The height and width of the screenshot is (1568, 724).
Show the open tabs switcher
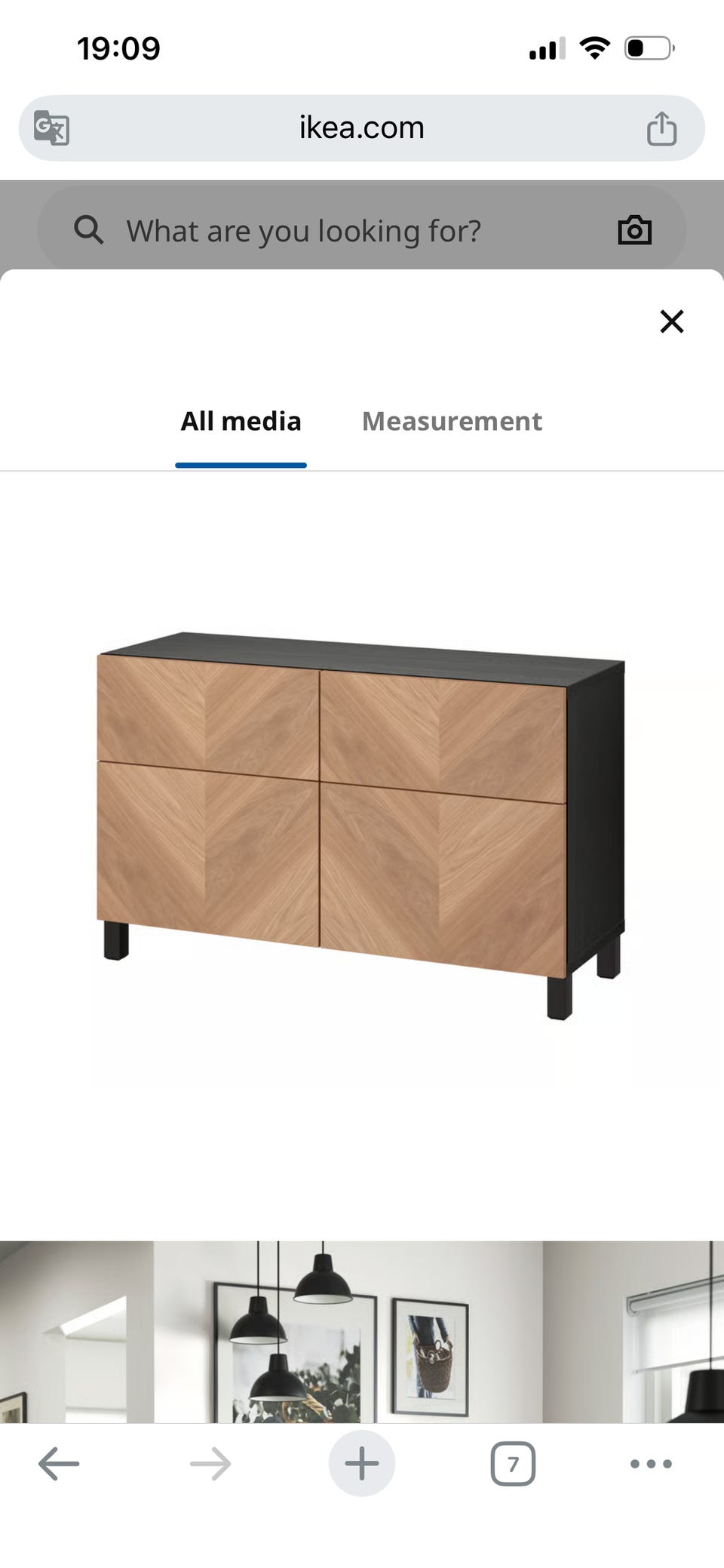(x=513, y=1464)
